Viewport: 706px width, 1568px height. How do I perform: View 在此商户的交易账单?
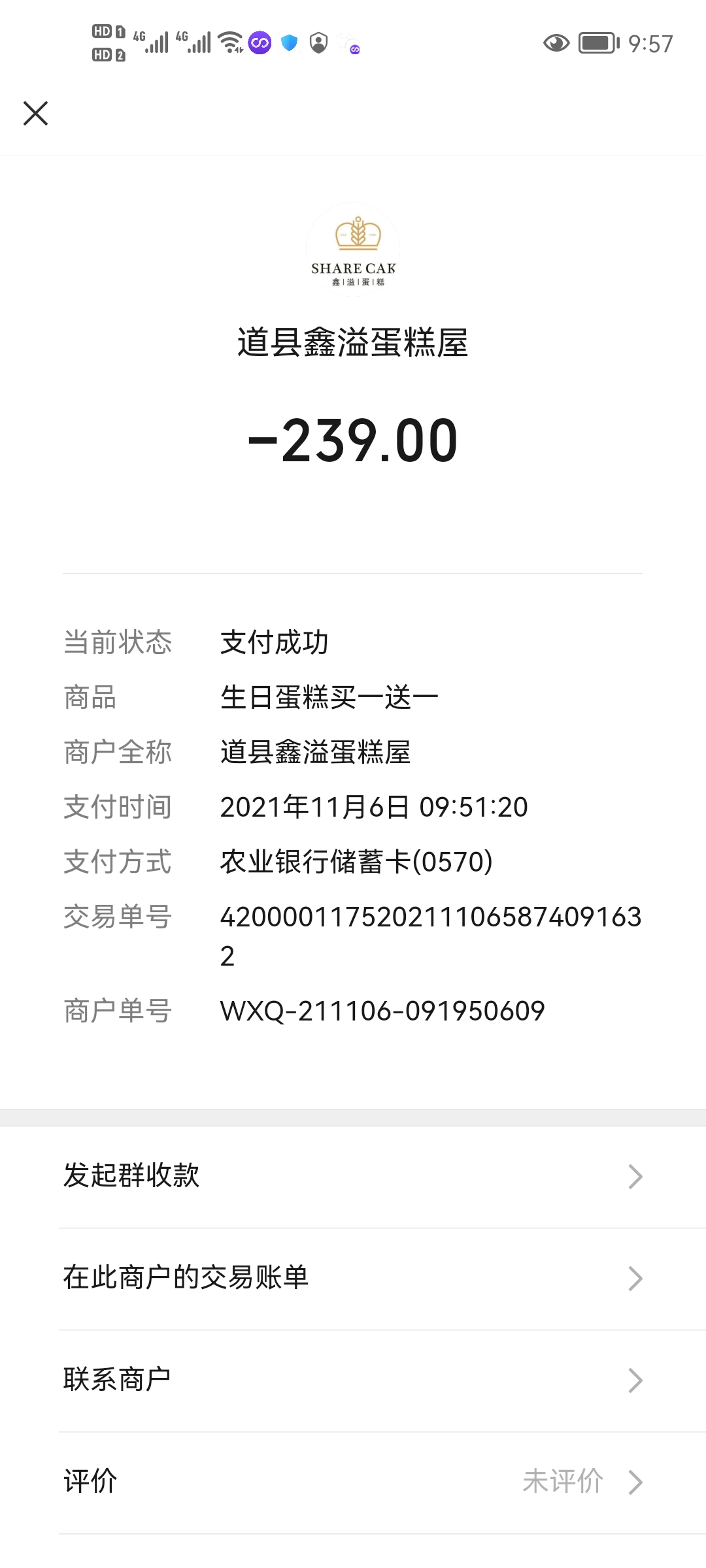(353, 1279)
